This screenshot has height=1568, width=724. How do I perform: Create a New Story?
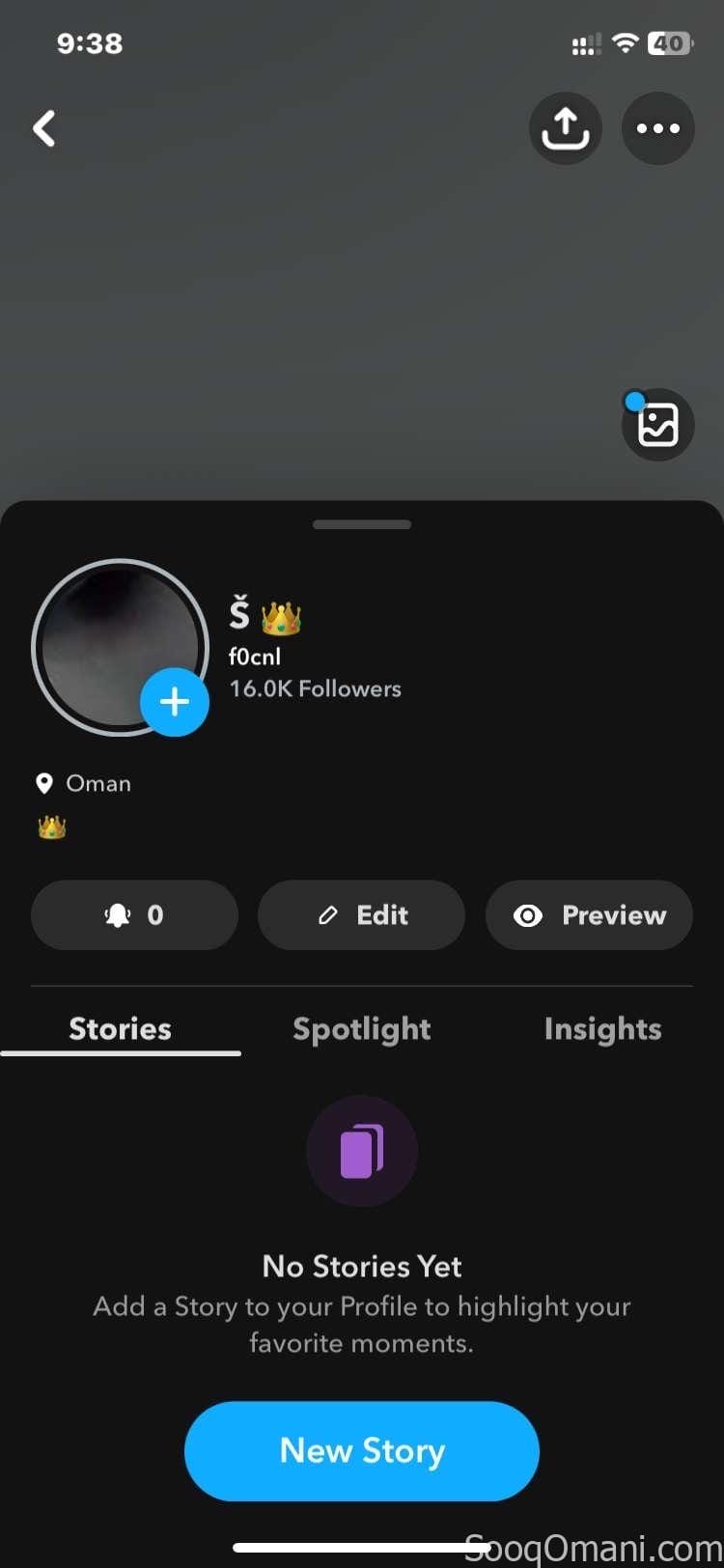coord(362,1450)
